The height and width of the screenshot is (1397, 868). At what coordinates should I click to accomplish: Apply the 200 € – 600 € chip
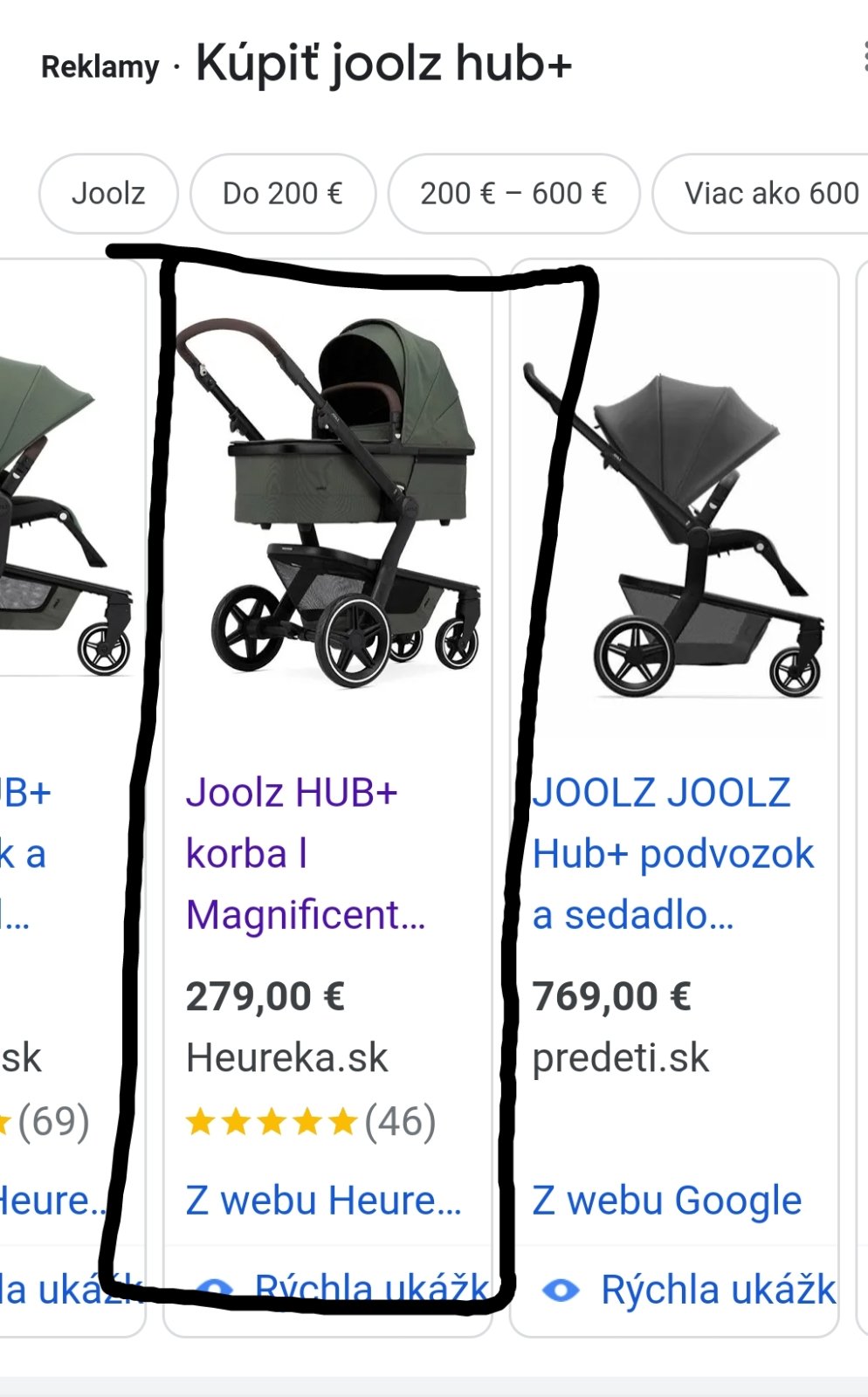tap(513, 194)
